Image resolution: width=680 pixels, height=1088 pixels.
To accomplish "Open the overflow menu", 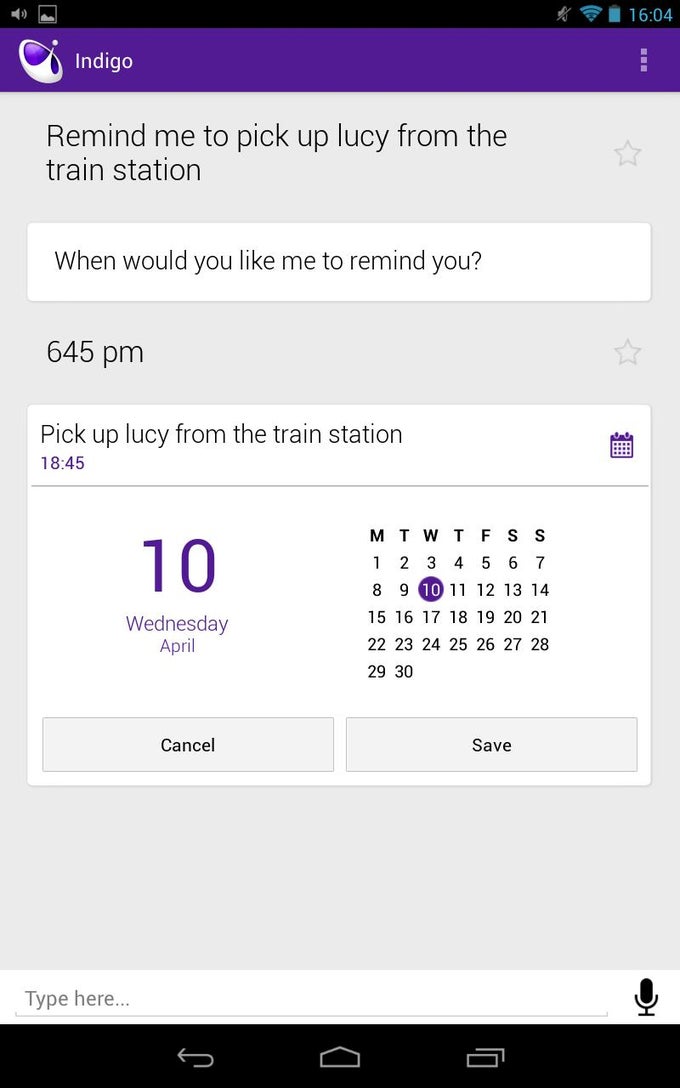I will point(643,60).
